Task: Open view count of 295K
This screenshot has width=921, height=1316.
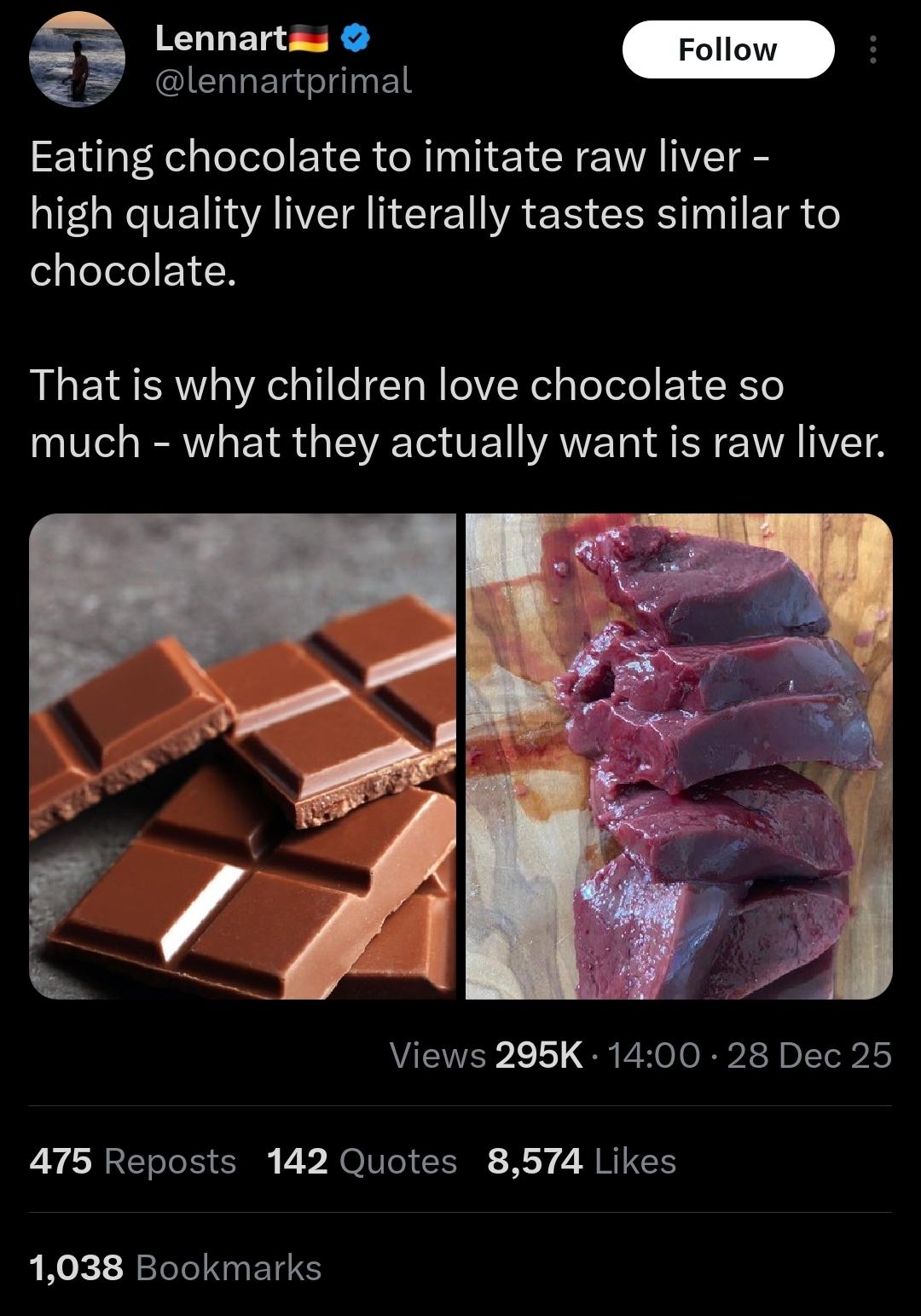Action: 487,1056
